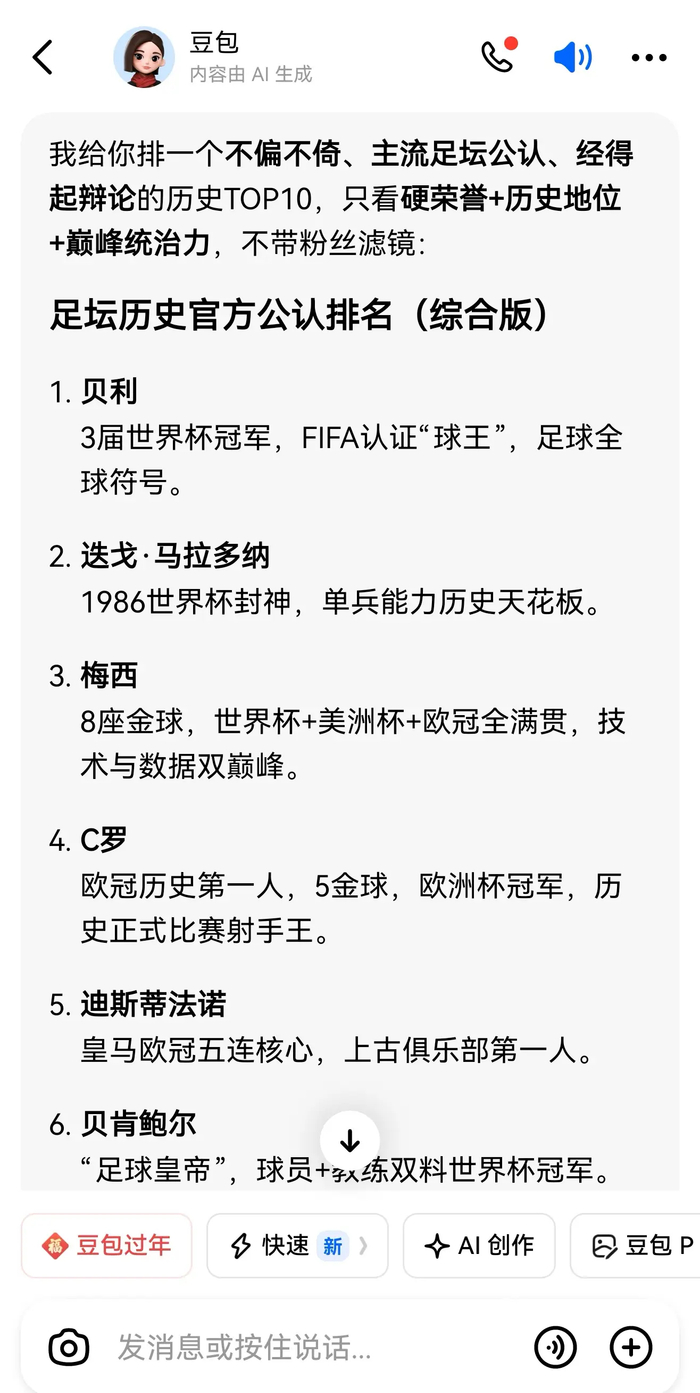Image resolution: width=700 pixels, height=1393 pixels.
Task: Open the AI 创作 chip
Action: [478, 1246]
